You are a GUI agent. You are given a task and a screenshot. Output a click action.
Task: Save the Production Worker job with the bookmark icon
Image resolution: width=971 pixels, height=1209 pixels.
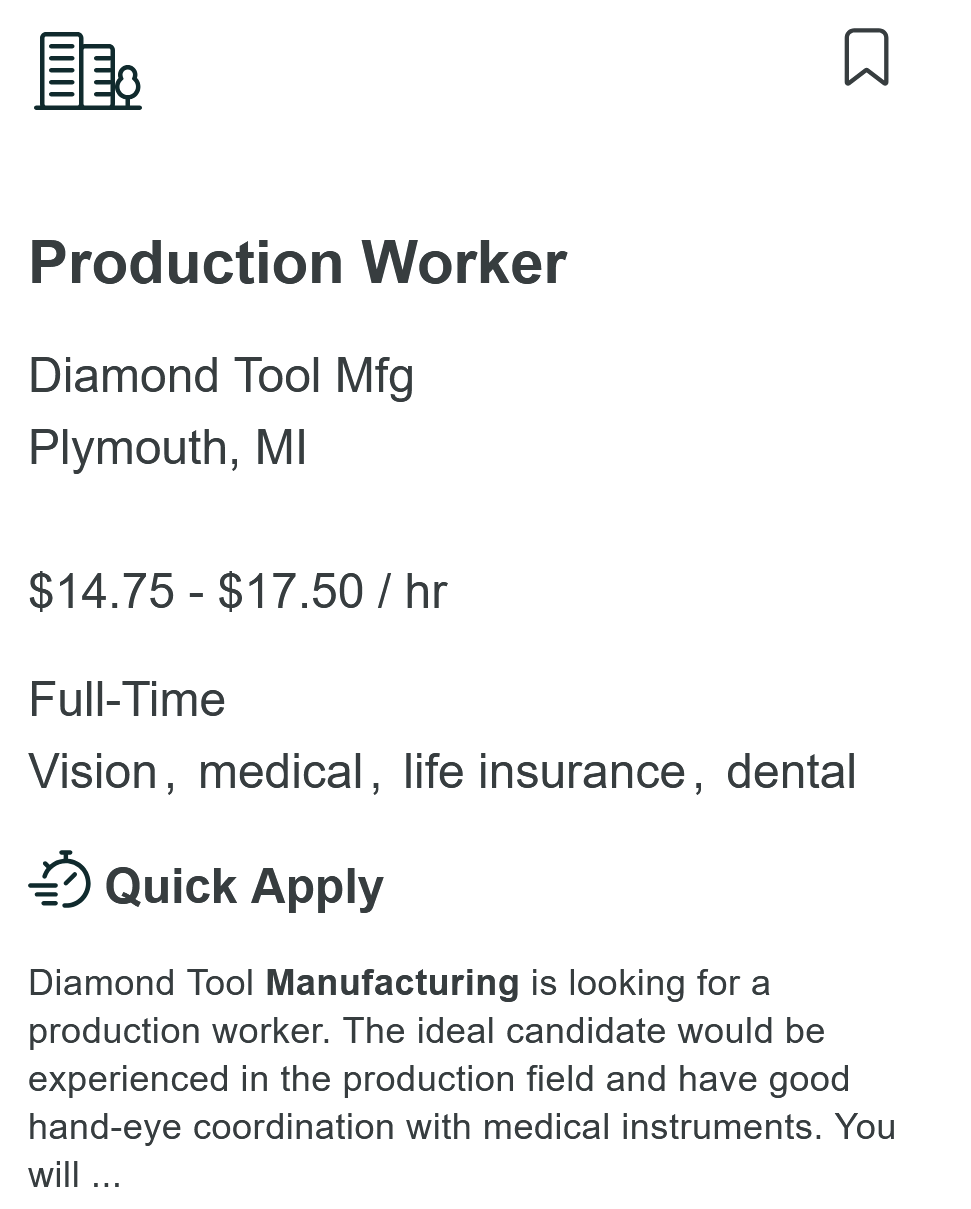[866, 57]
